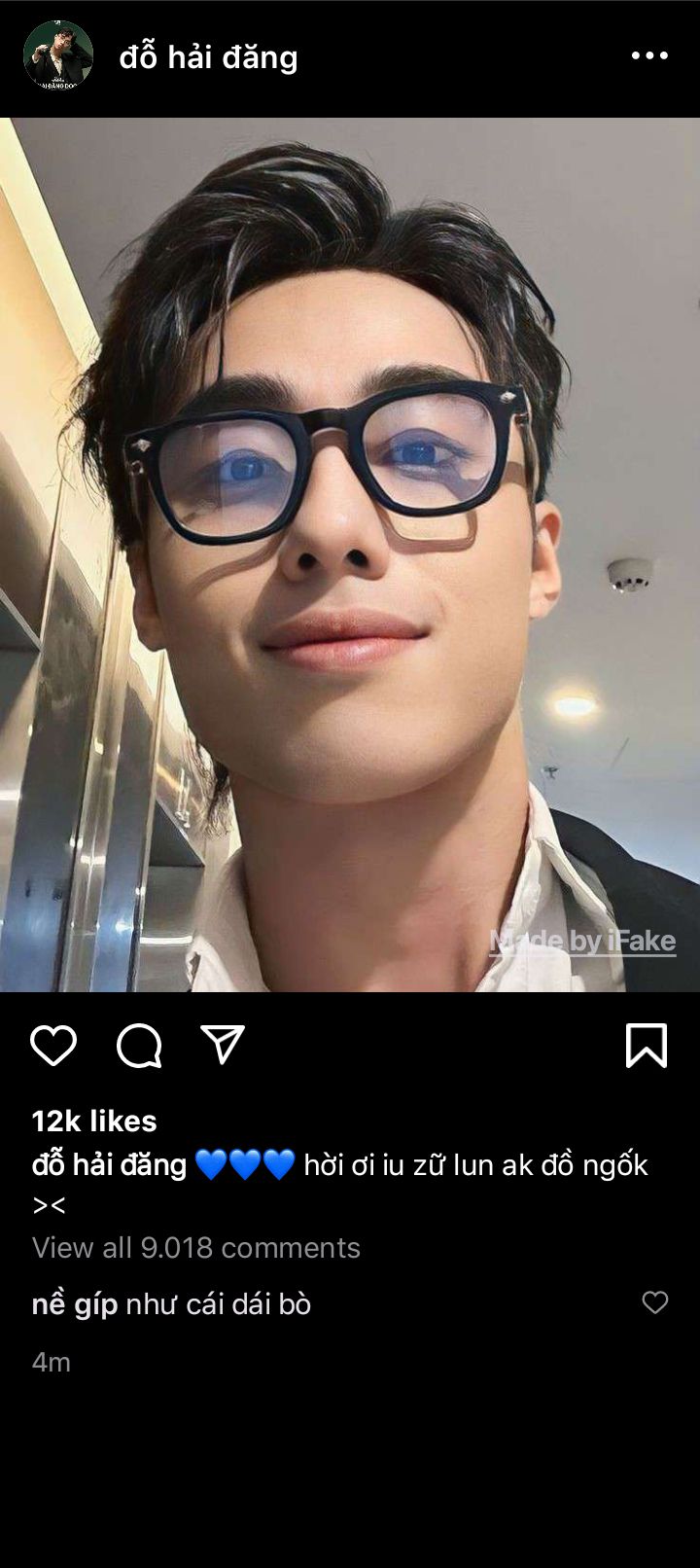The width and height of the screenshot is (700, 1568).
Task: Open nề gíp's profile from the comment
Action: [75, 1304]
